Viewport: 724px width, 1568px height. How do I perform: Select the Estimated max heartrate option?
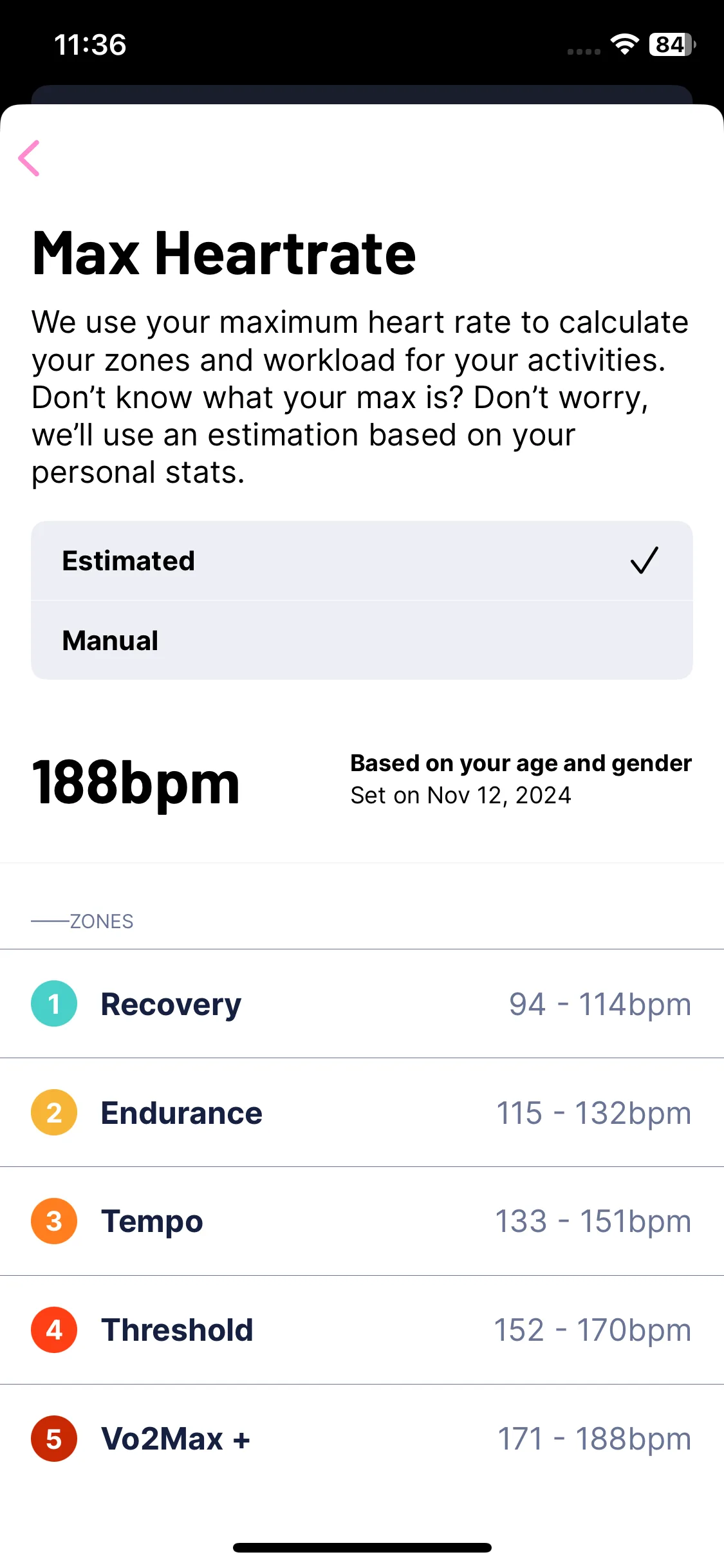(362, 561)
